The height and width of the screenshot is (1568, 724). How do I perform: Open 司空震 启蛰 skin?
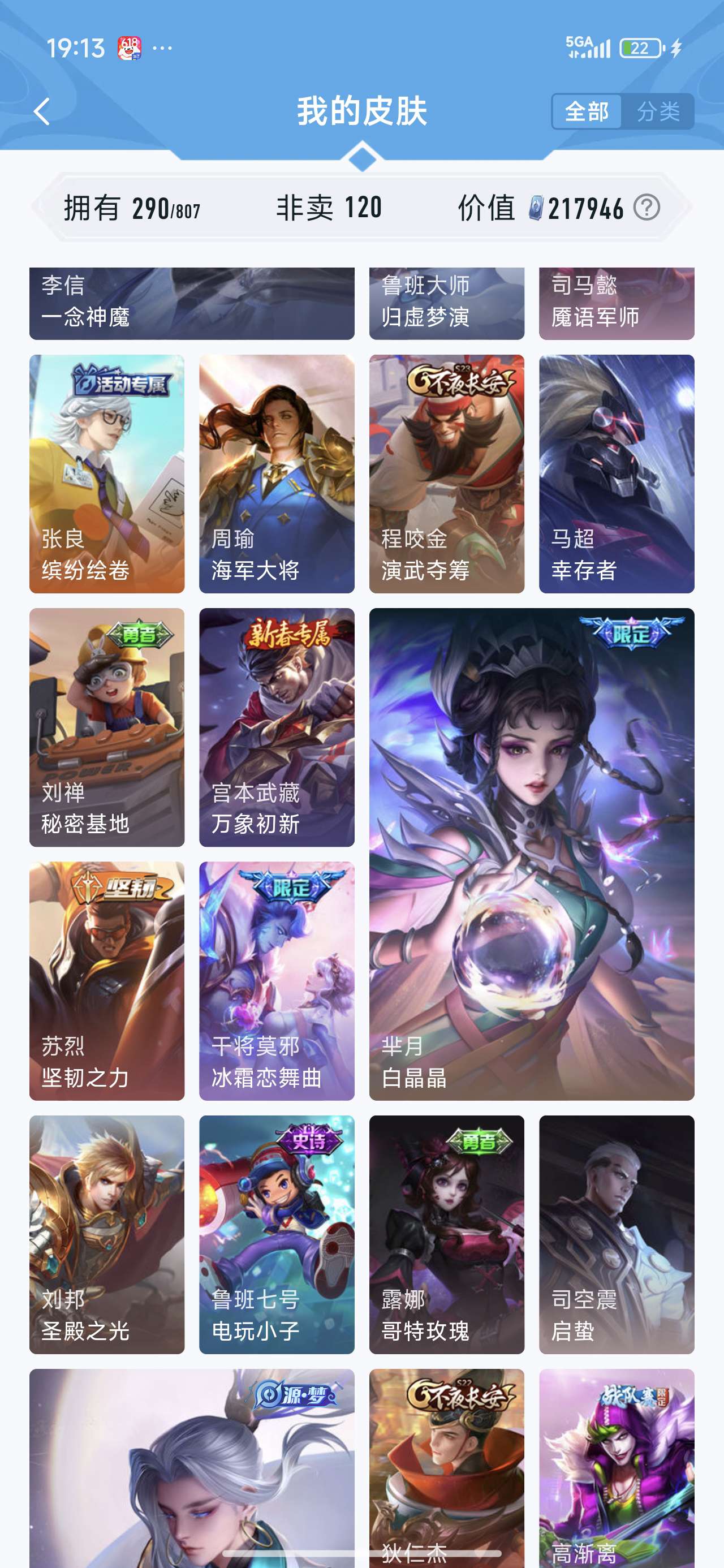pyautogui.click(x=616, y=1234)
